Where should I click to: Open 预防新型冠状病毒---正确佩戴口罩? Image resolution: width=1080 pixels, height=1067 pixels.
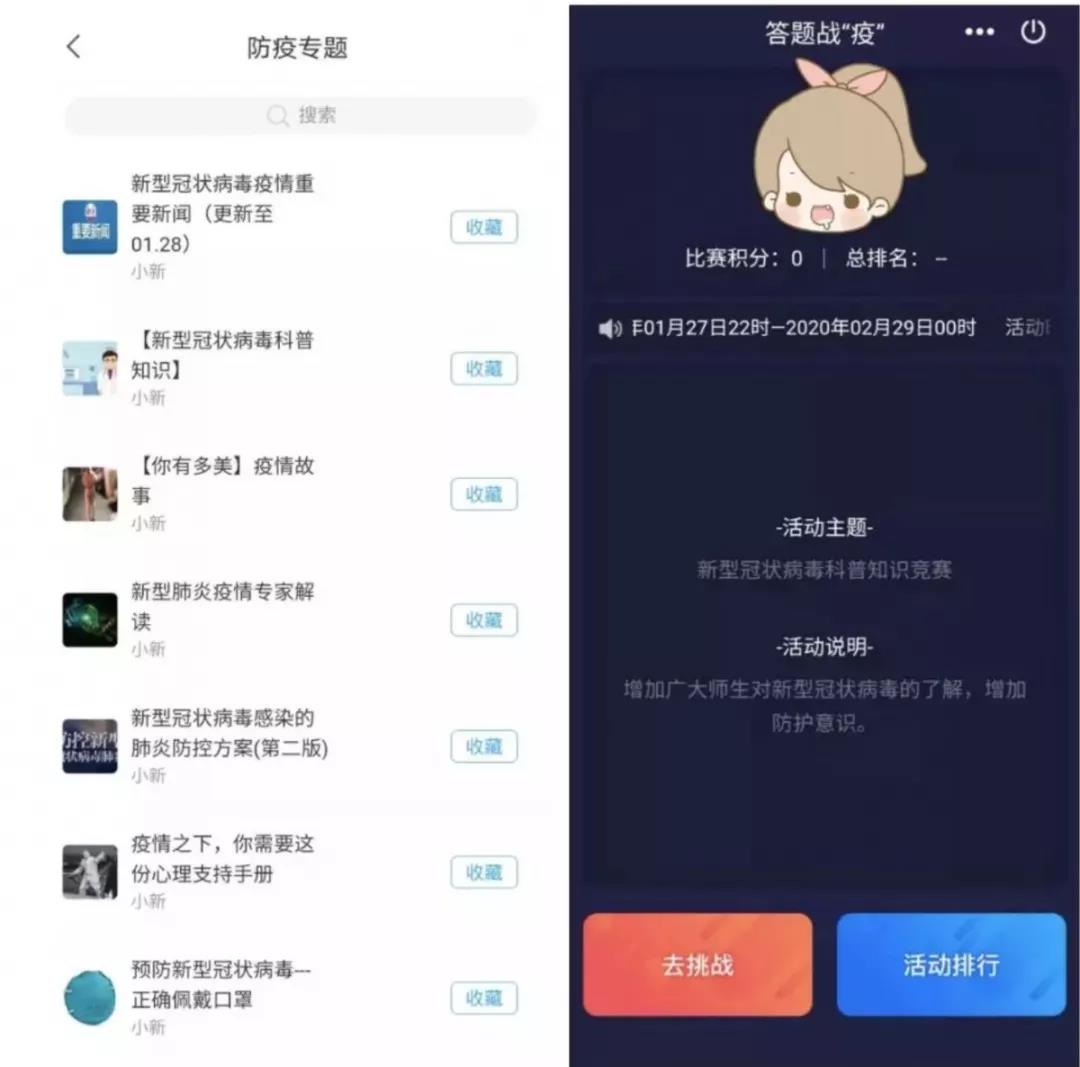[x=222, y=984]
